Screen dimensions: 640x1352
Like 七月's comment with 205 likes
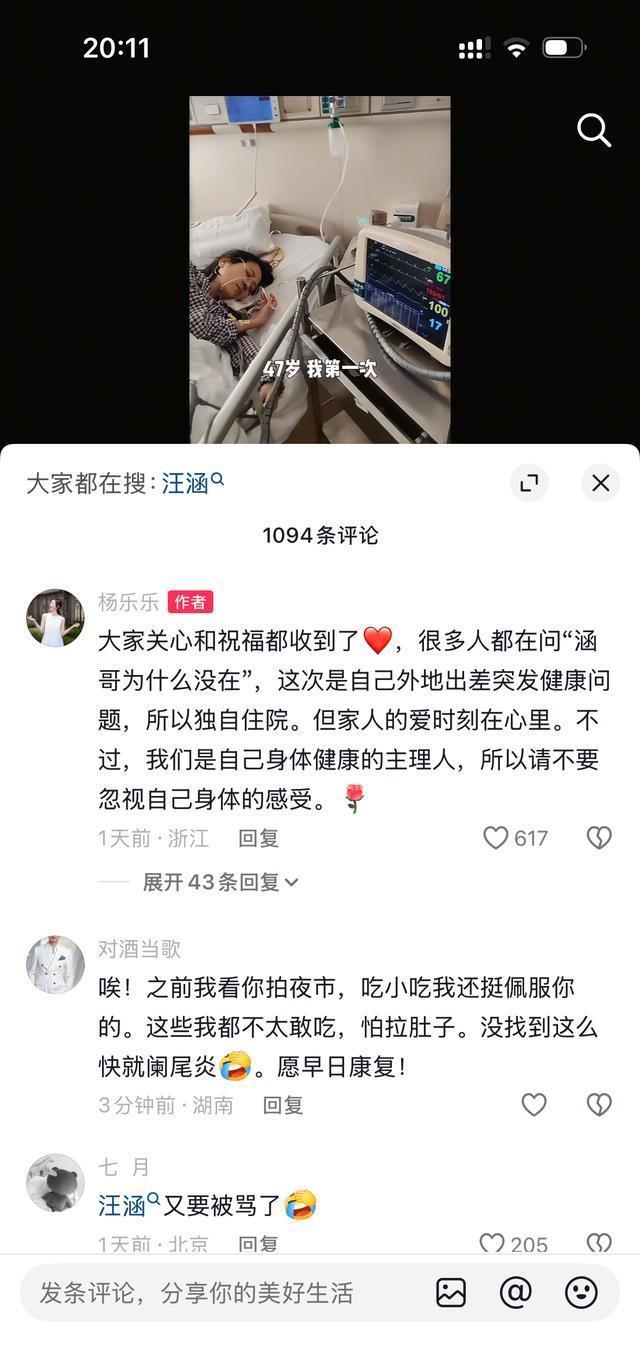(492, 1244)
